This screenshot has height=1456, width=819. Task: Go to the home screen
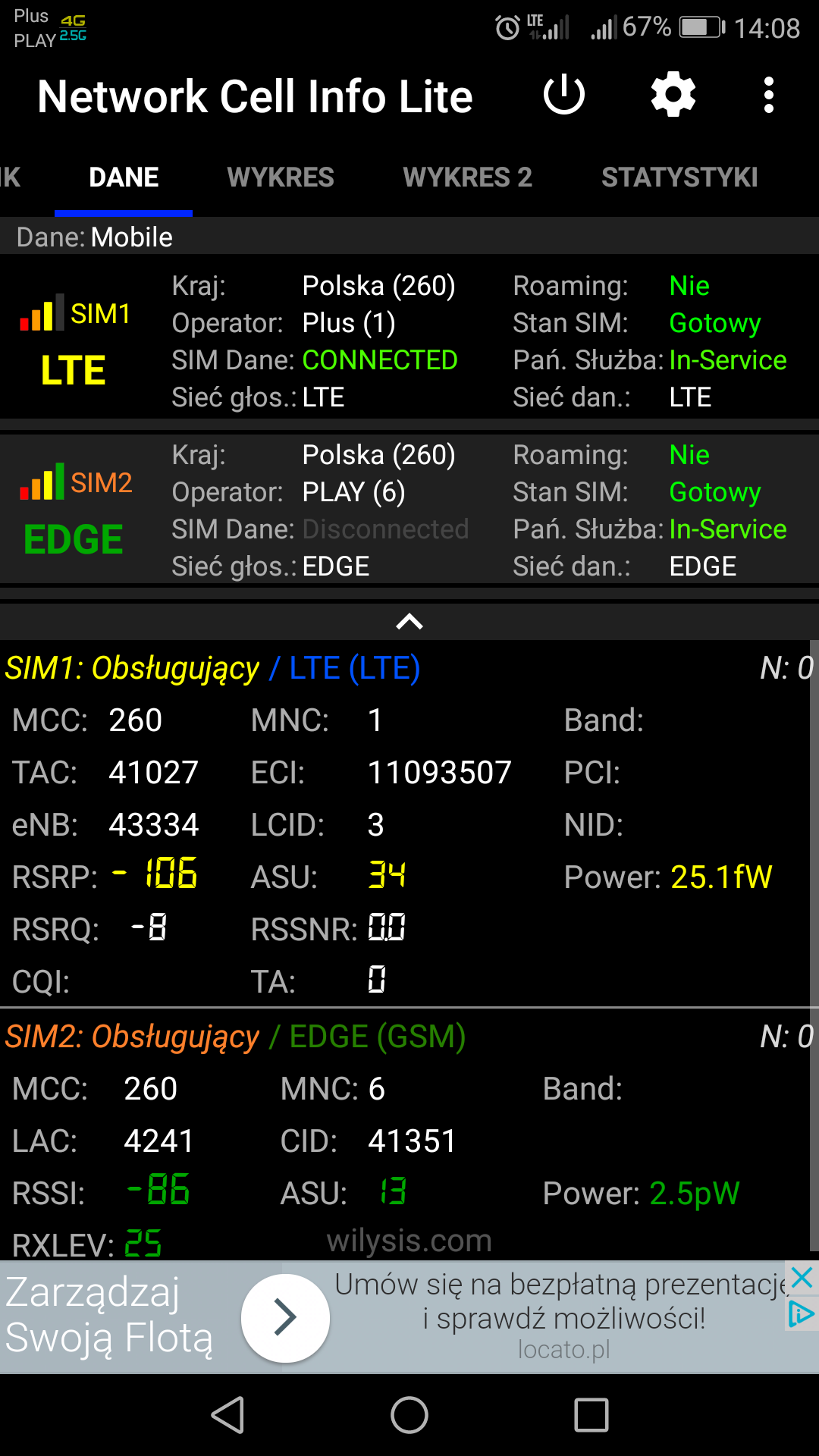point(409,1415)
